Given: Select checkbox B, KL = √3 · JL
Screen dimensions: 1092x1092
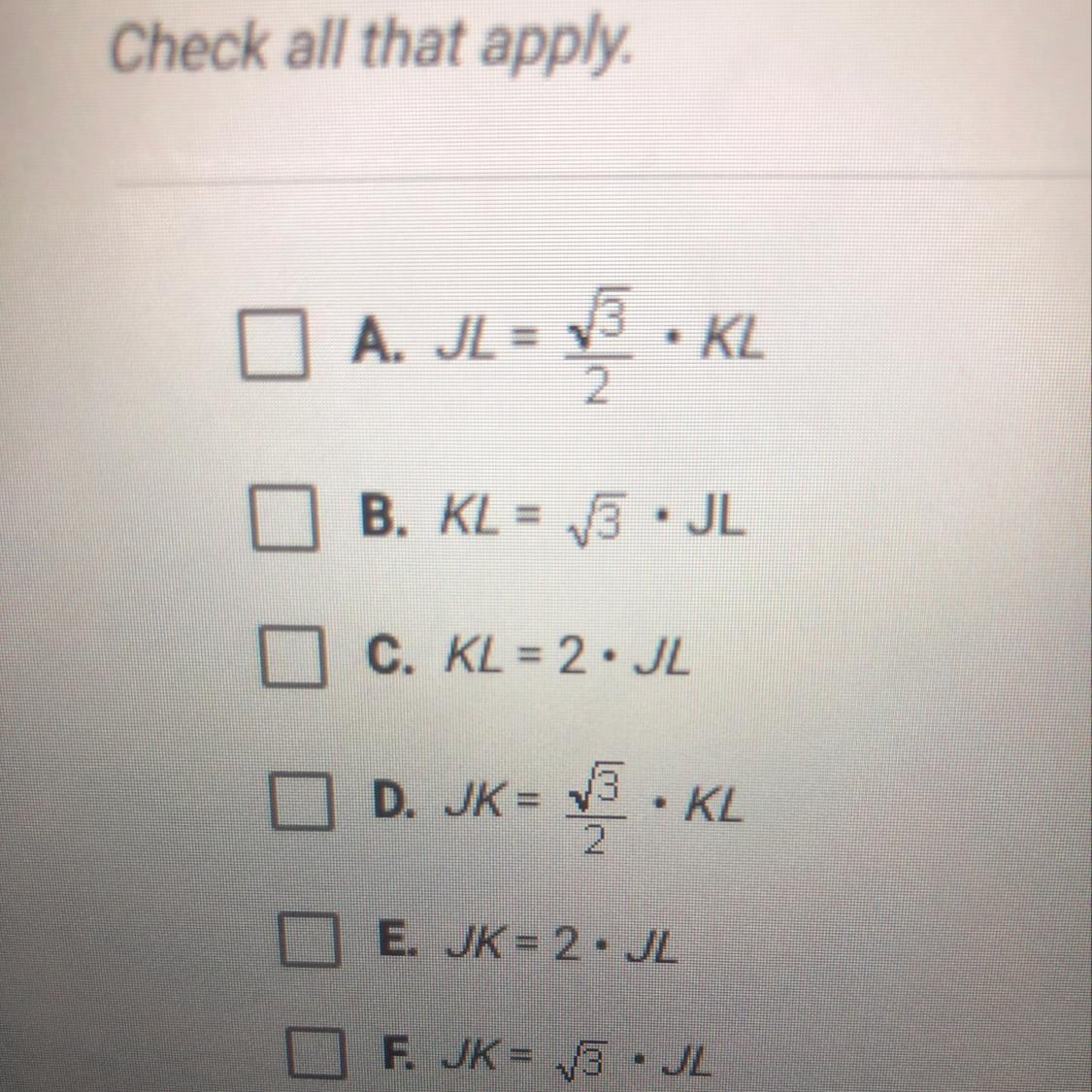Looking at the screenshot, I should [283, 521].
